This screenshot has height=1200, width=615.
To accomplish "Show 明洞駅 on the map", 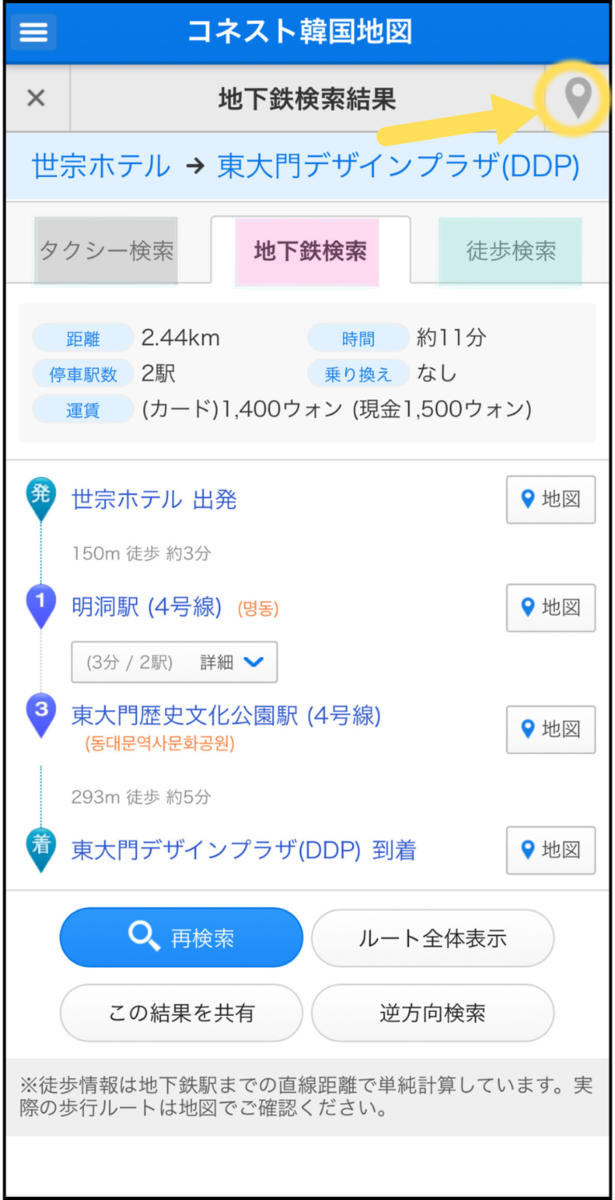I will point(551,607).
